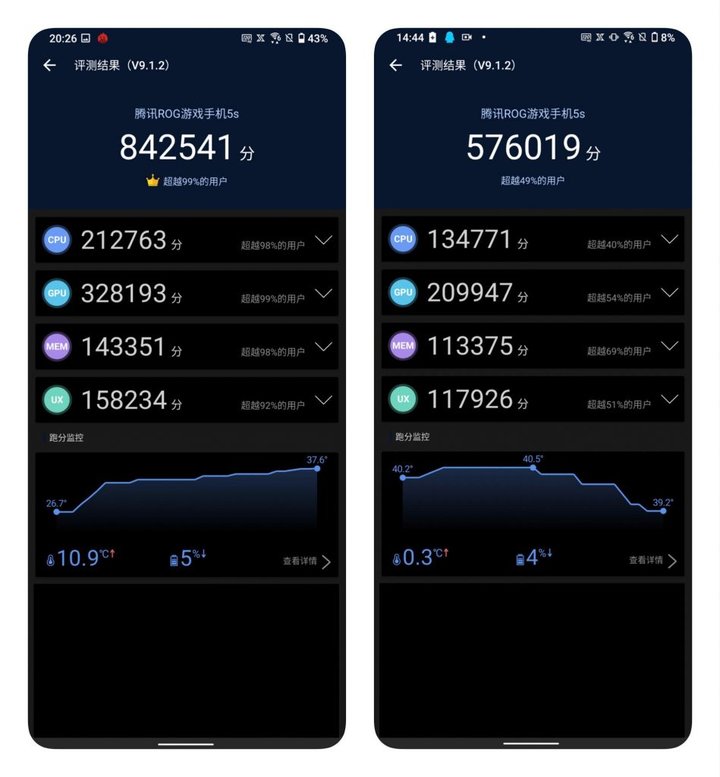720x777 pixels.
Task: Click the MEM memory icon on left result
Action: pyautogui.click(x=57, y=347)
